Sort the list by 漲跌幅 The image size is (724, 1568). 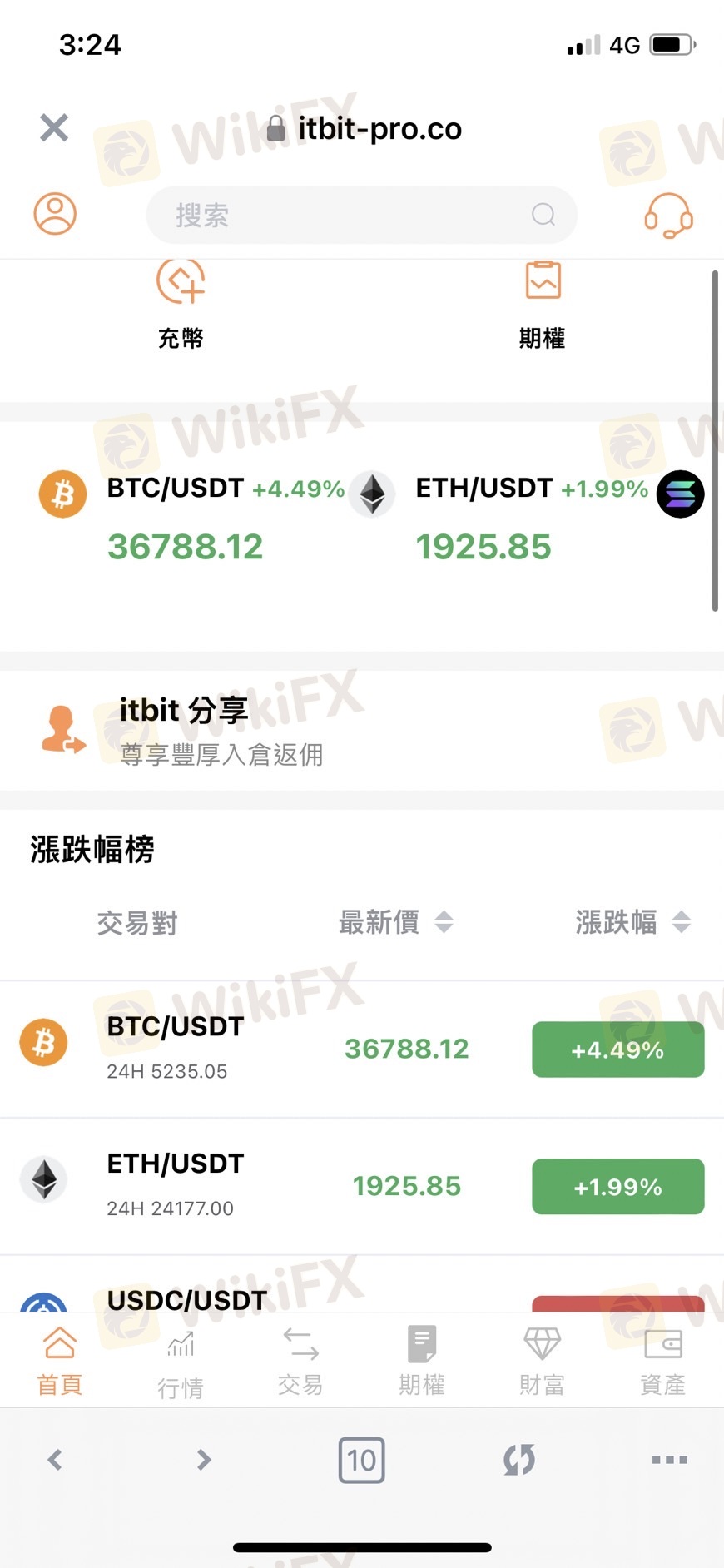pyautogui.click(x=632, y=922)
